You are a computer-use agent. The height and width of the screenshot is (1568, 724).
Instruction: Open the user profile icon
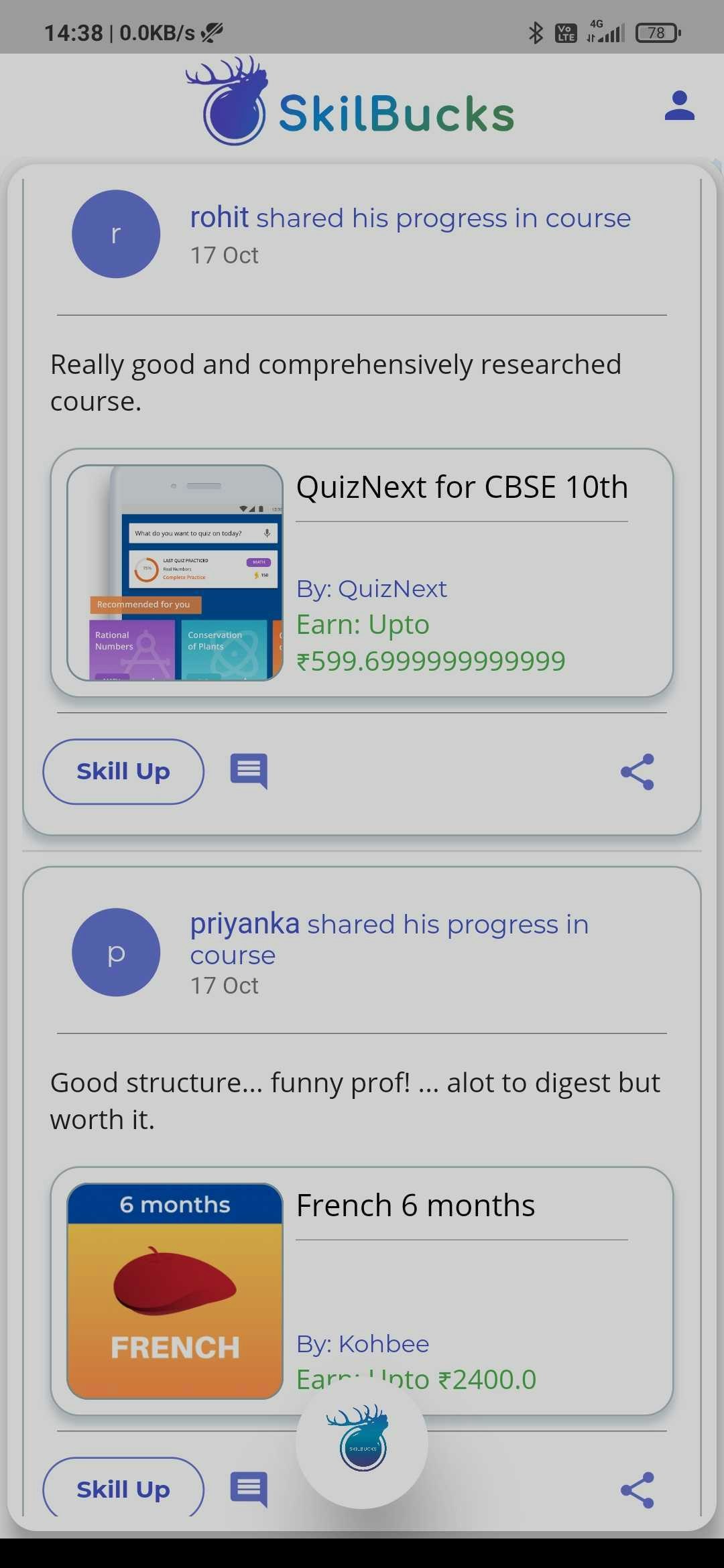679,106
